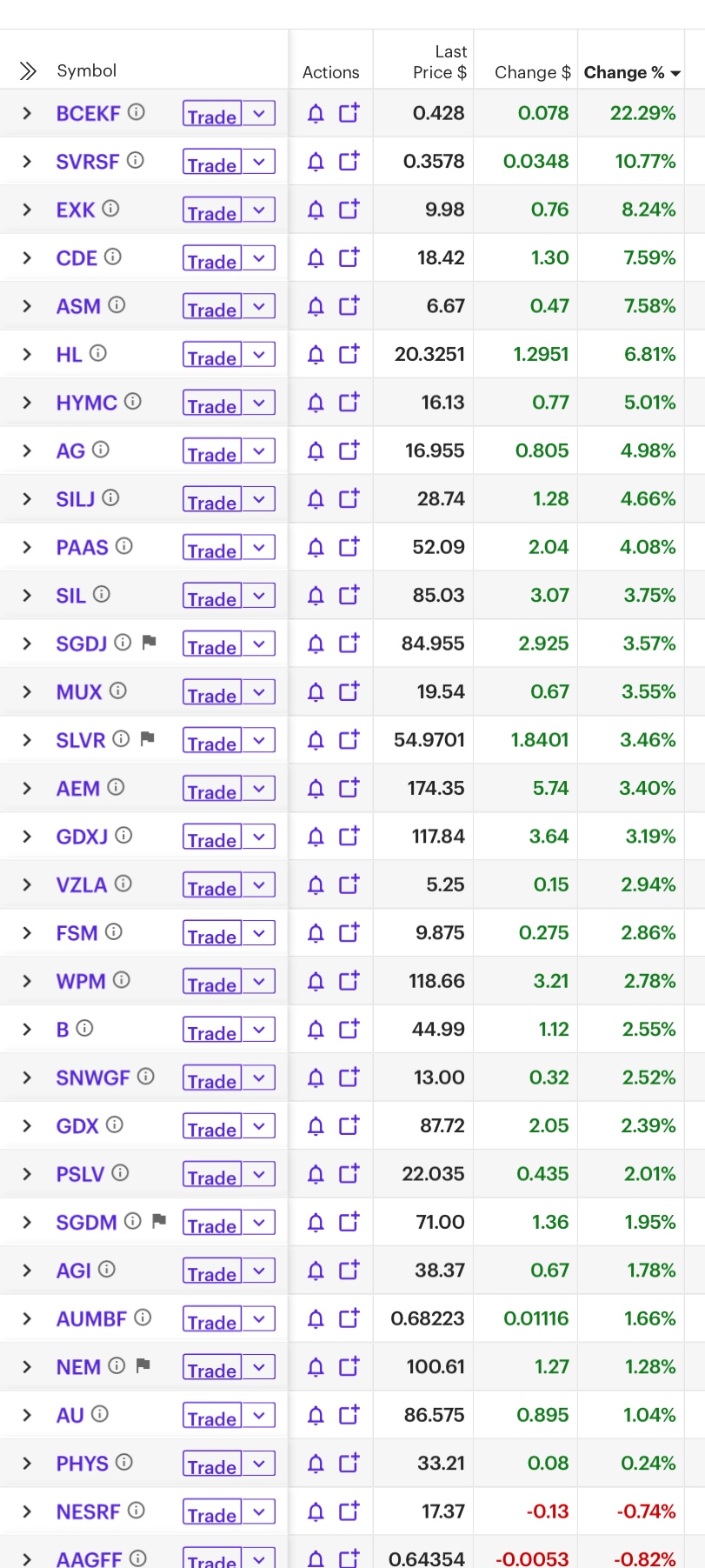Tap the Trade button for AG
This screenshot has width=705, height=1568.
click(x=212, y=450)
